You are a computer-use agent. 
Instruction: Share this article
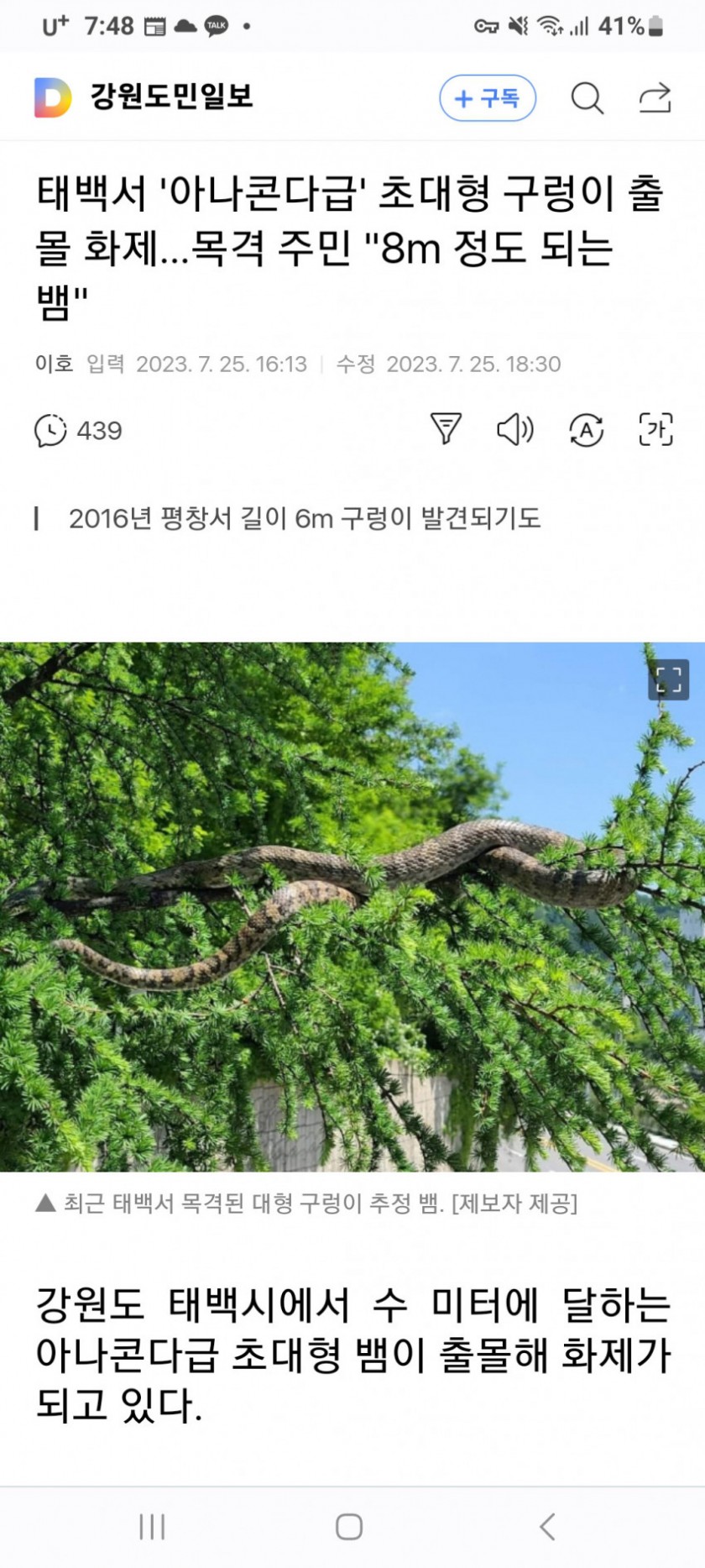tap(655, 98)
